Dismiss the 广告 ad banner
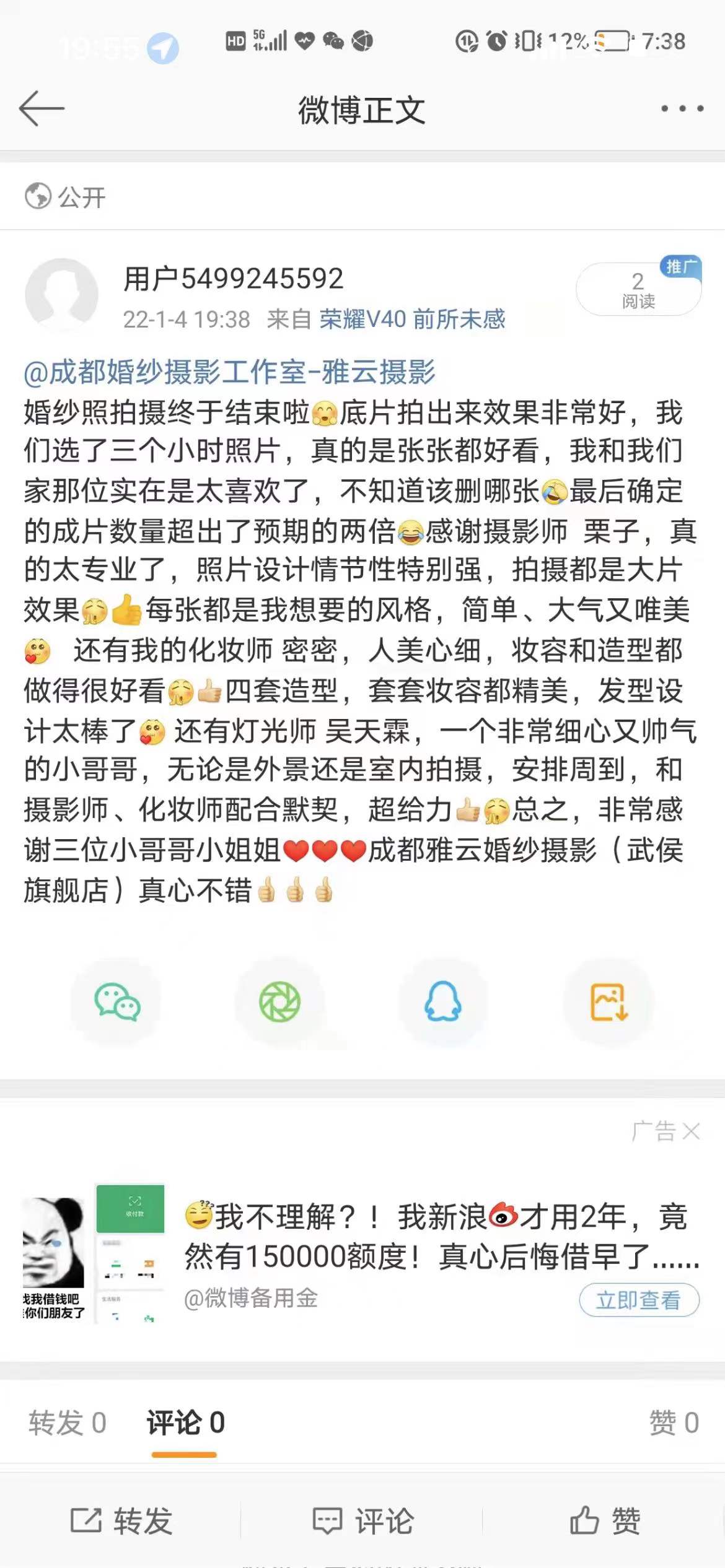Image resolution: width=725 pixels, height=1568 pixels. (690, 1131)
